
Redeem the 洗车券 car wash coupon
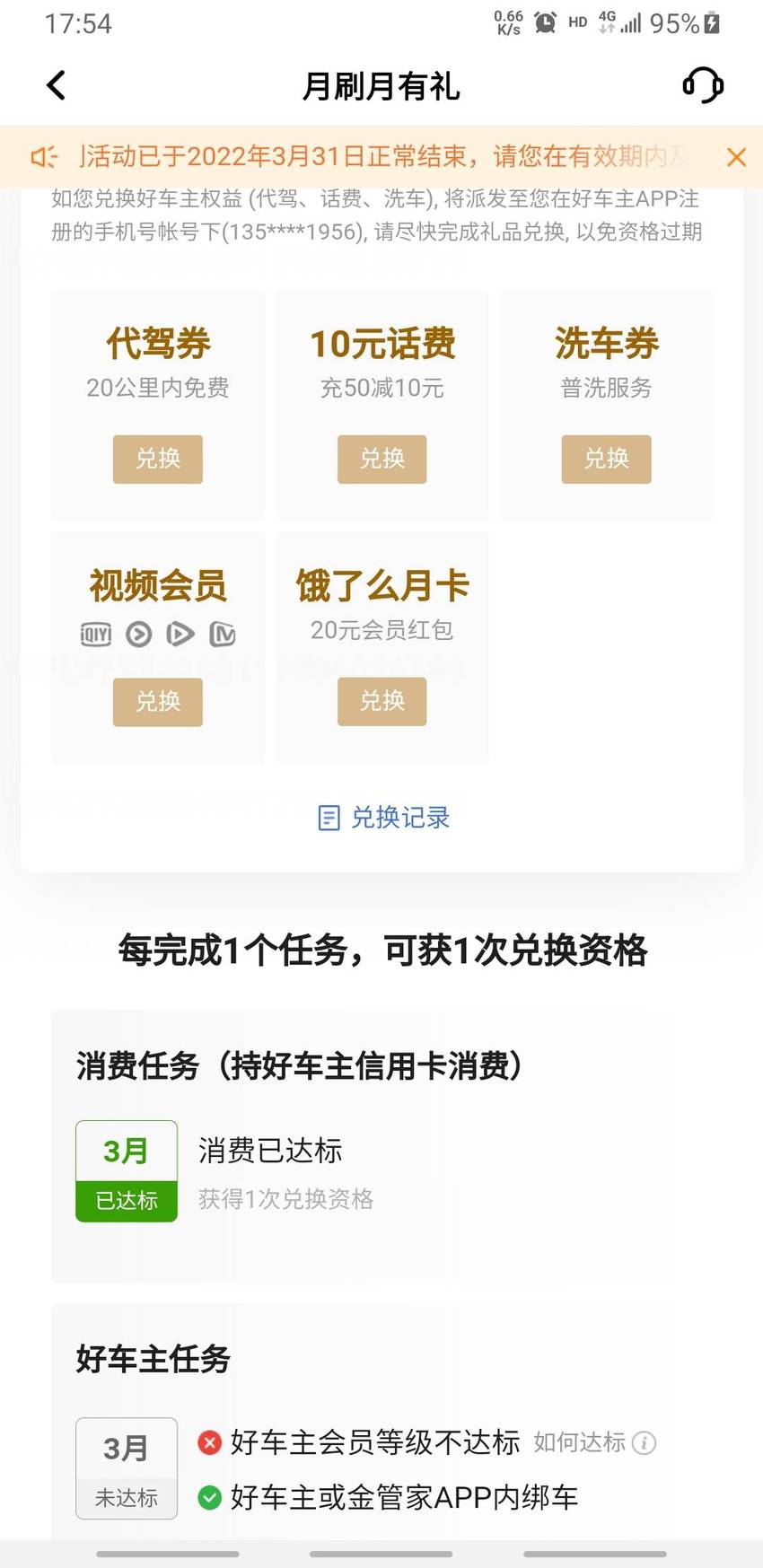click(607, 459)
